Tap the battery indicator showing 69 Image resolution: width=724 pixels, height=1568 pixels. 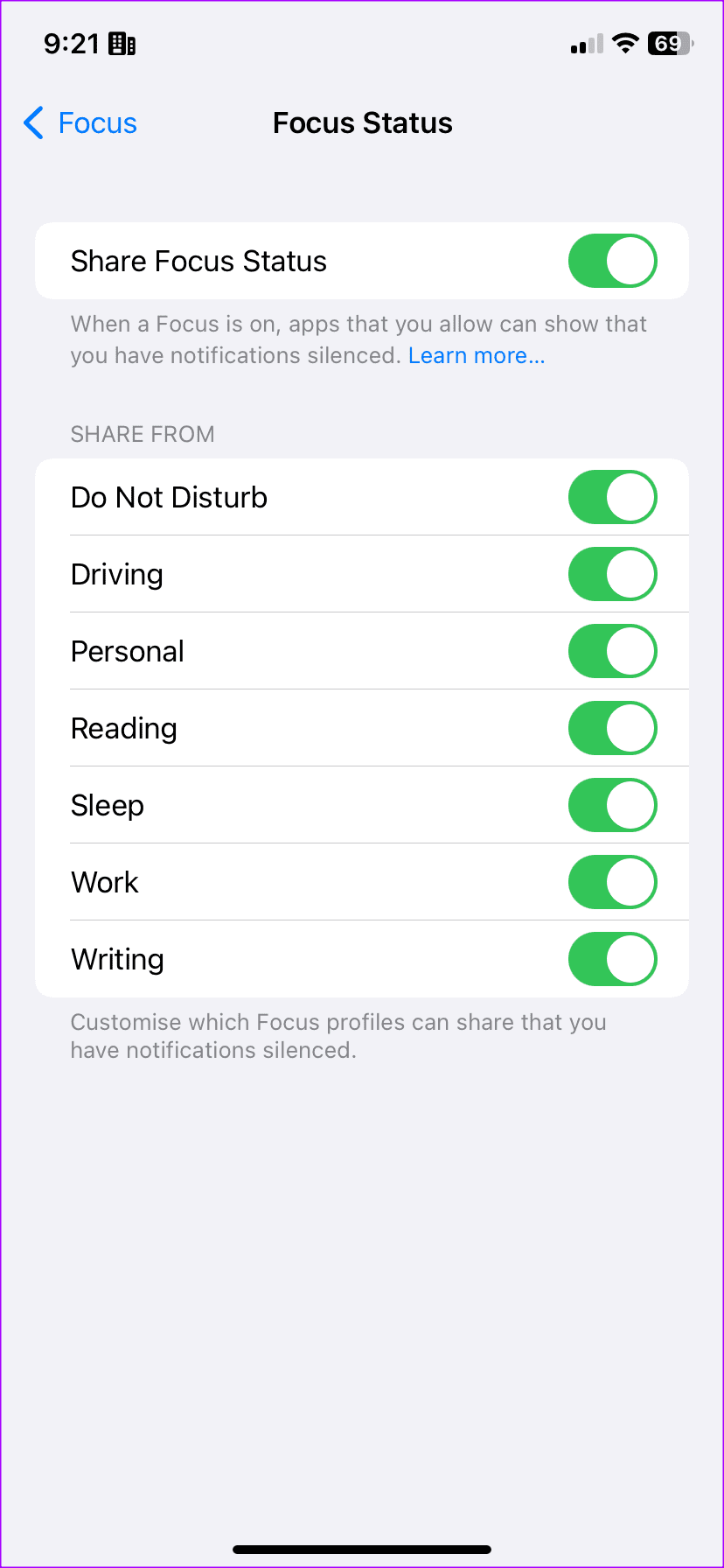tap(669, 43)
